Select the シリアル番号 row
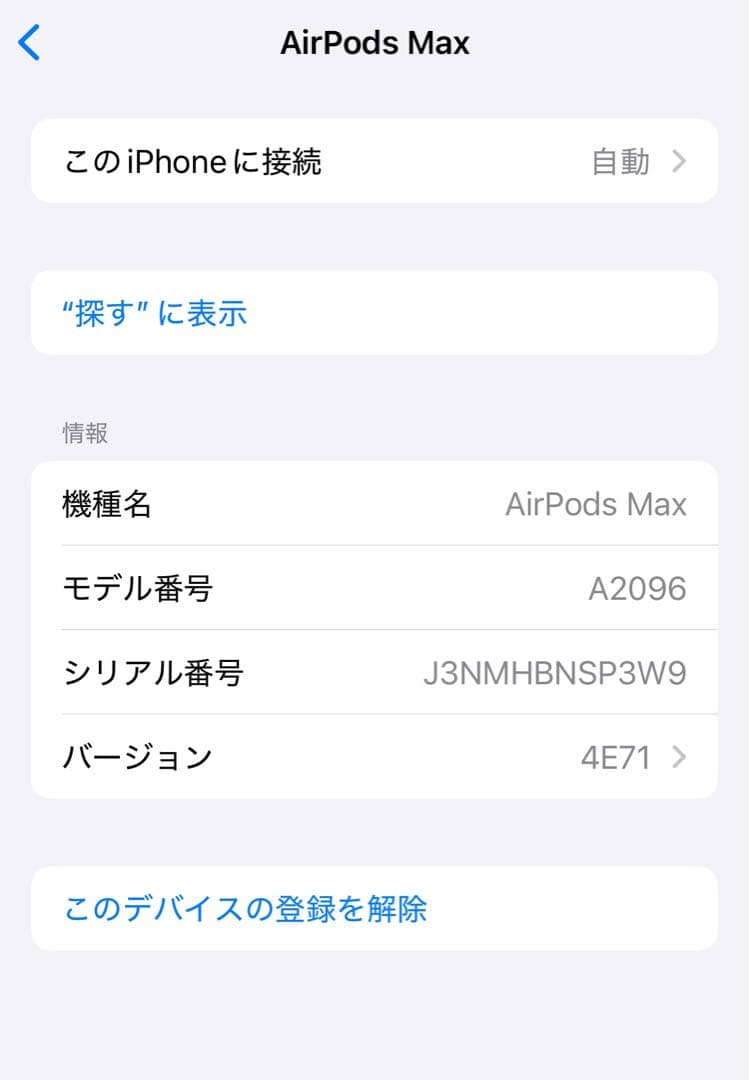The height and width of the screenshot is (1080, 750). click(375, 673)
